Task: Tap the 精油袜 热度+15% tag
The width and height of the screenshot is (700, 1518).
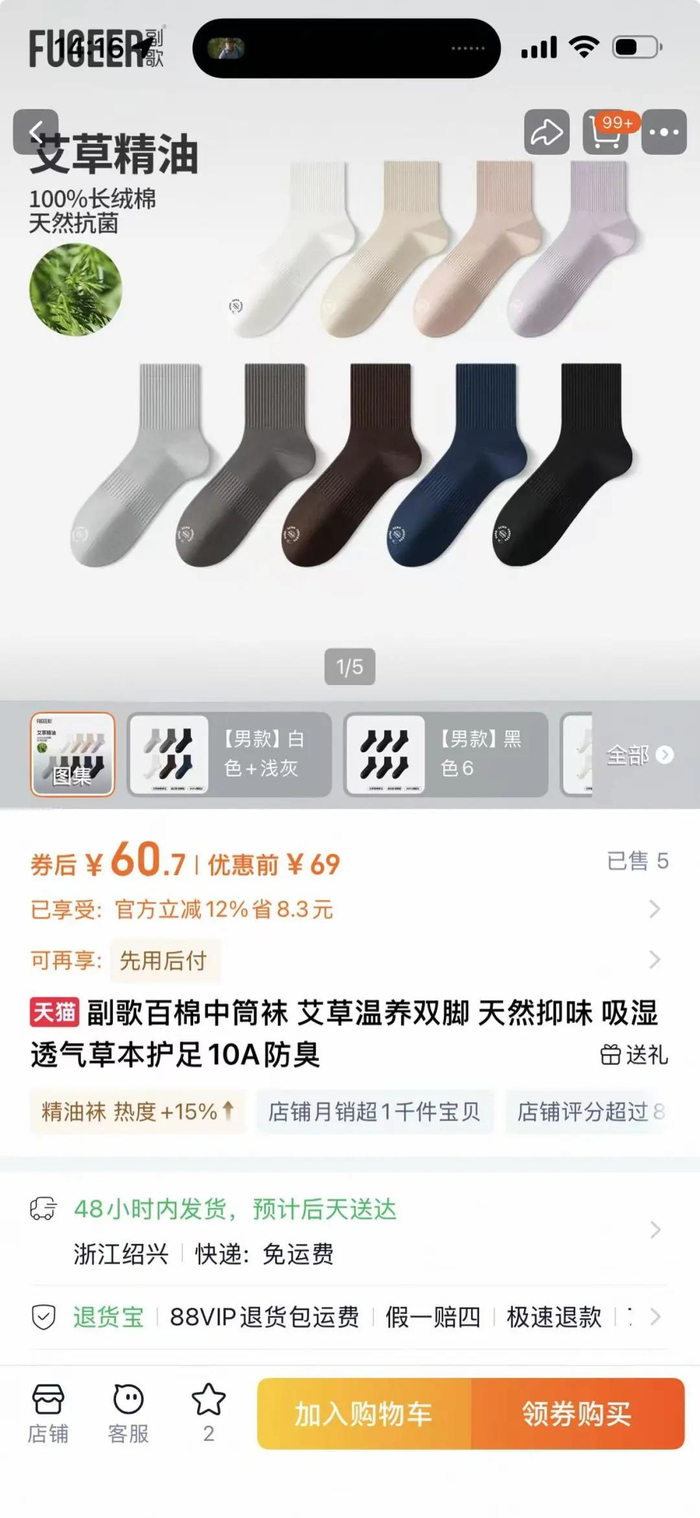Action: click(138, 1111)
